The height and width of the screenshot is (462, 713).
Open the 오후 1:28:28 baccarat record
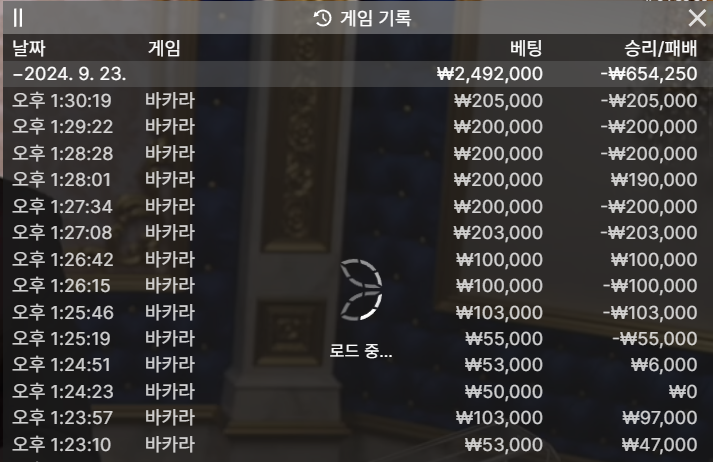click(356, 153)
